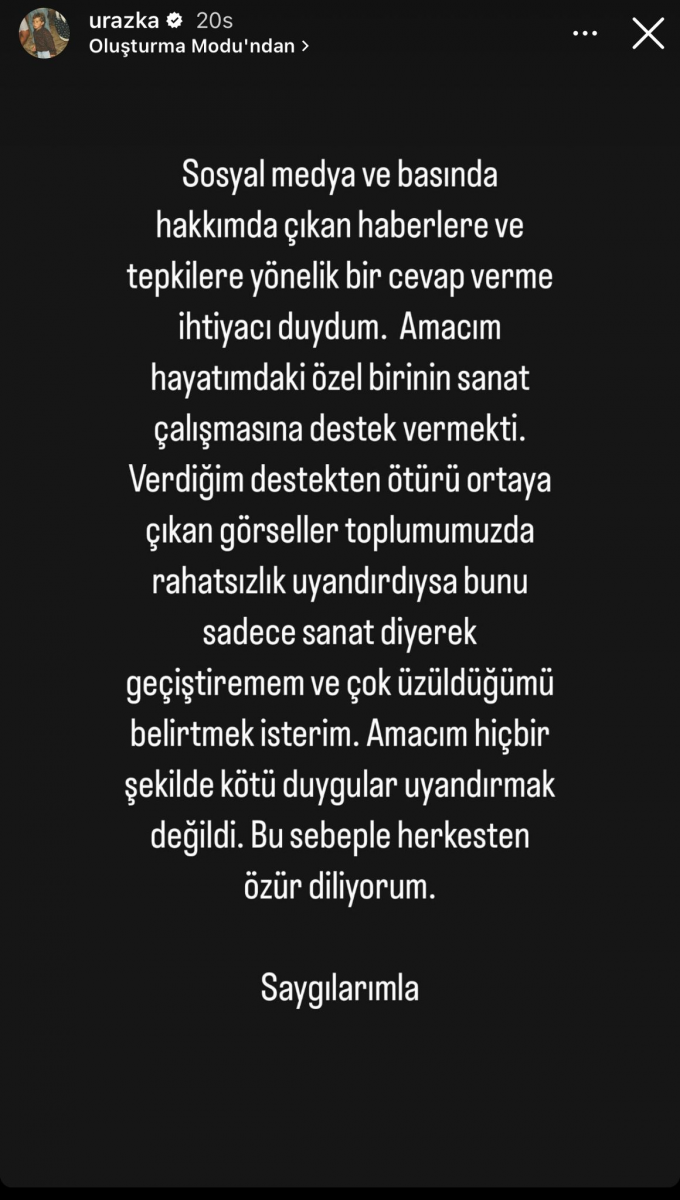The height and width of the screenshot is (1200, 680).
Task: Open urazka's profile picture
Action: (44, 34)
